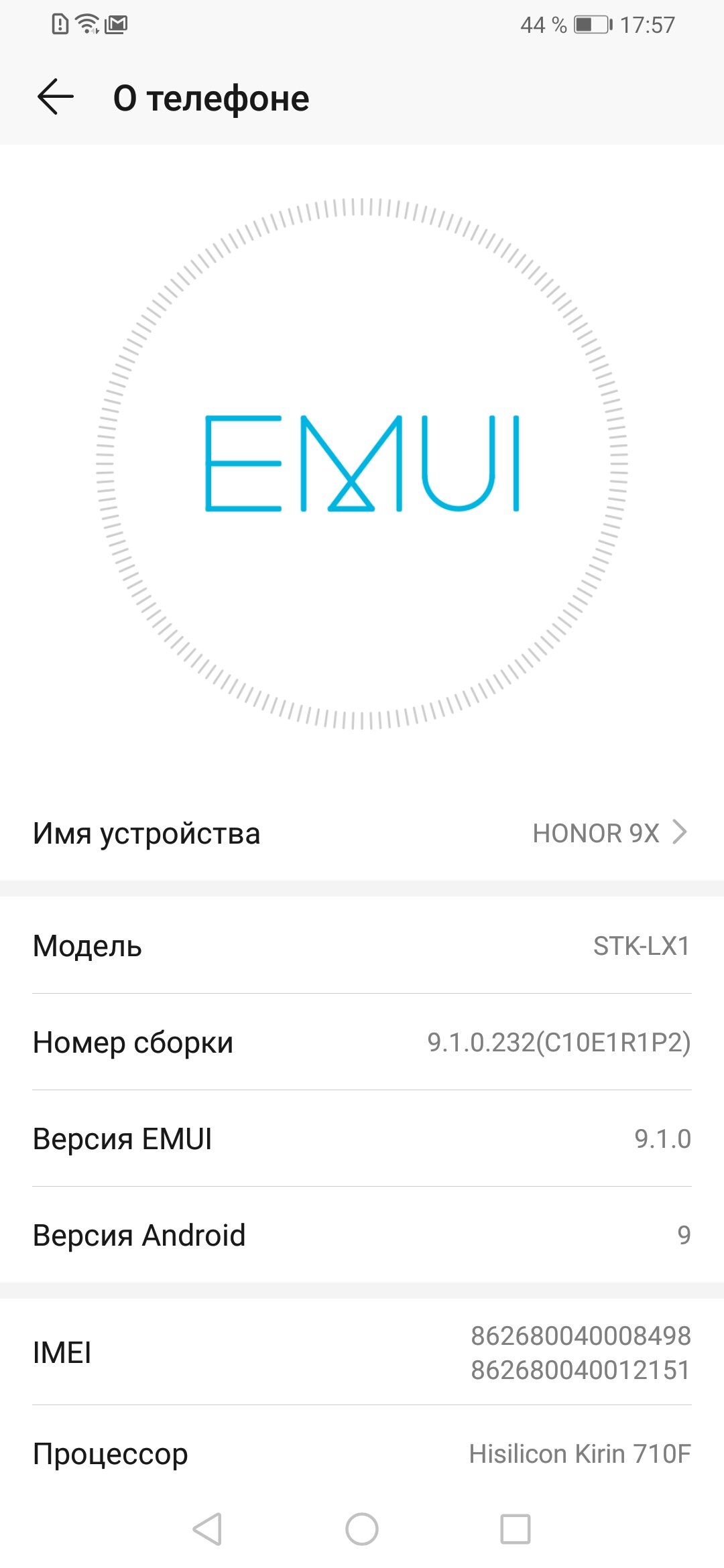The height and width of the screenshot is (1568, 724).
Task: Tap the system home button
Action: [362, 1529]
